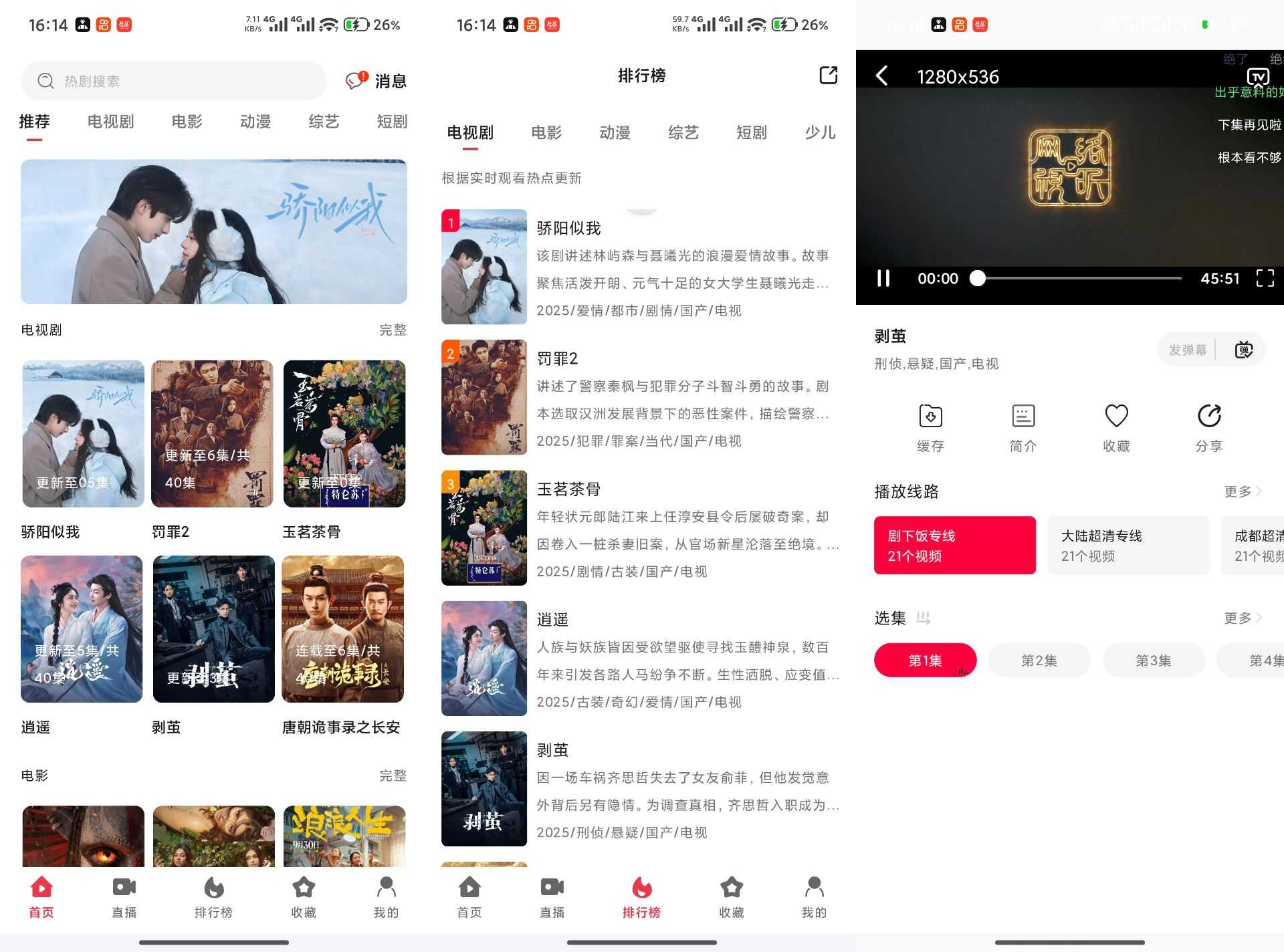1284x952 pixels.
Task: Open the 发弹幕 comment input
Action: tap(1188, 350)
